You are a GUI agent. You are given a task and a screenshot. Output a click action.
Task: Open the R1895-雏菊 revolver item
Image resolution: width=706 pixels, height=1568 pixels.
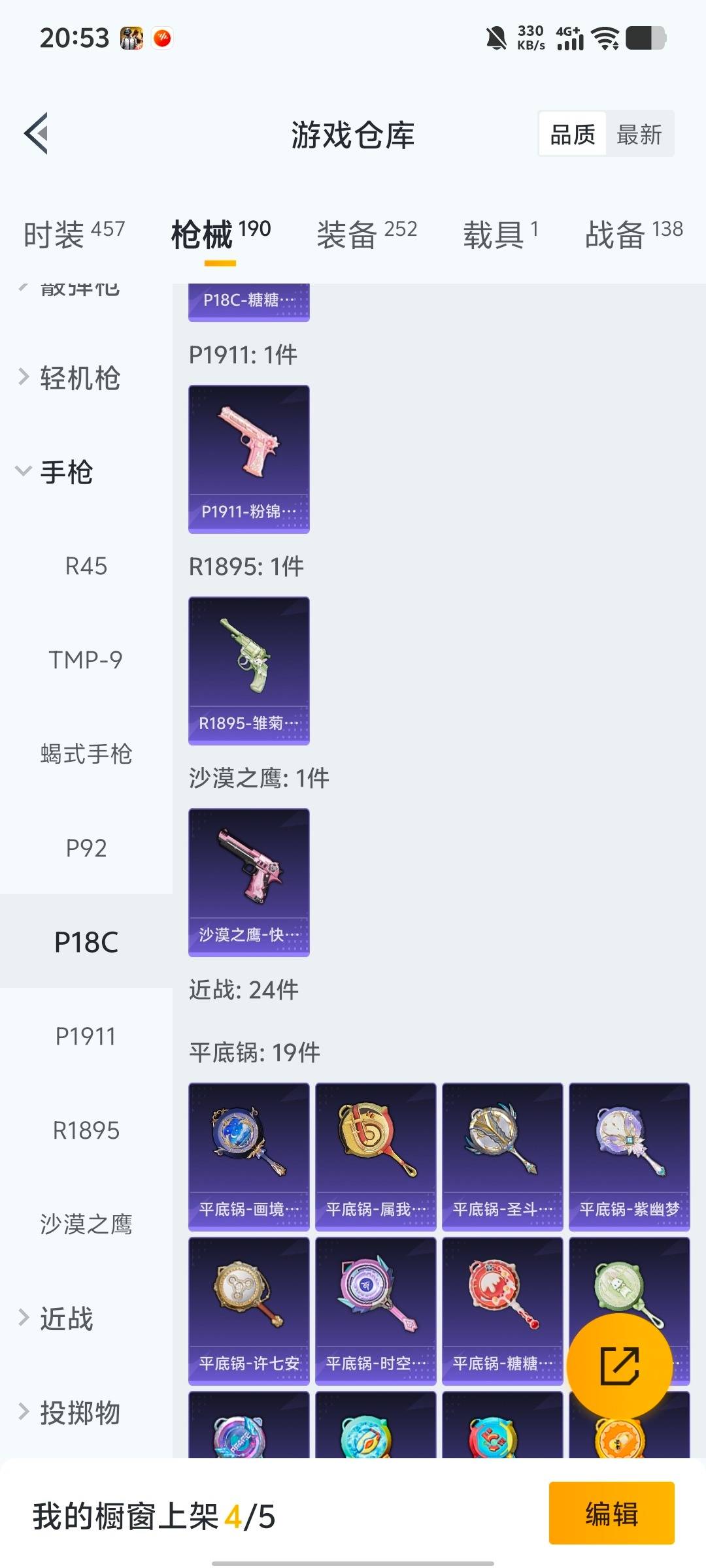coord(248,671)
